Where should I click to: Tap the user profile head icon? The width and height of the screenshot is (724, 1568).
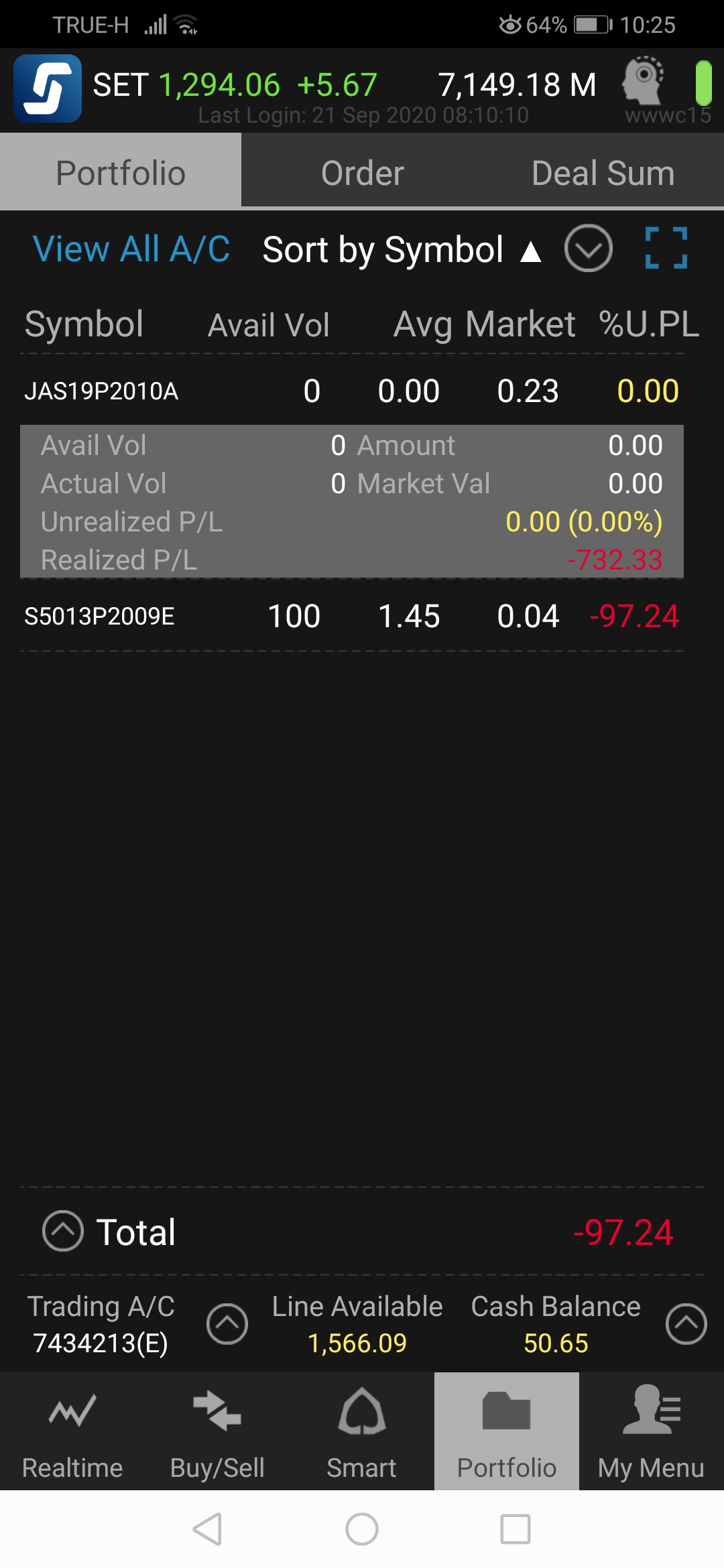click(x=642, y=81)
